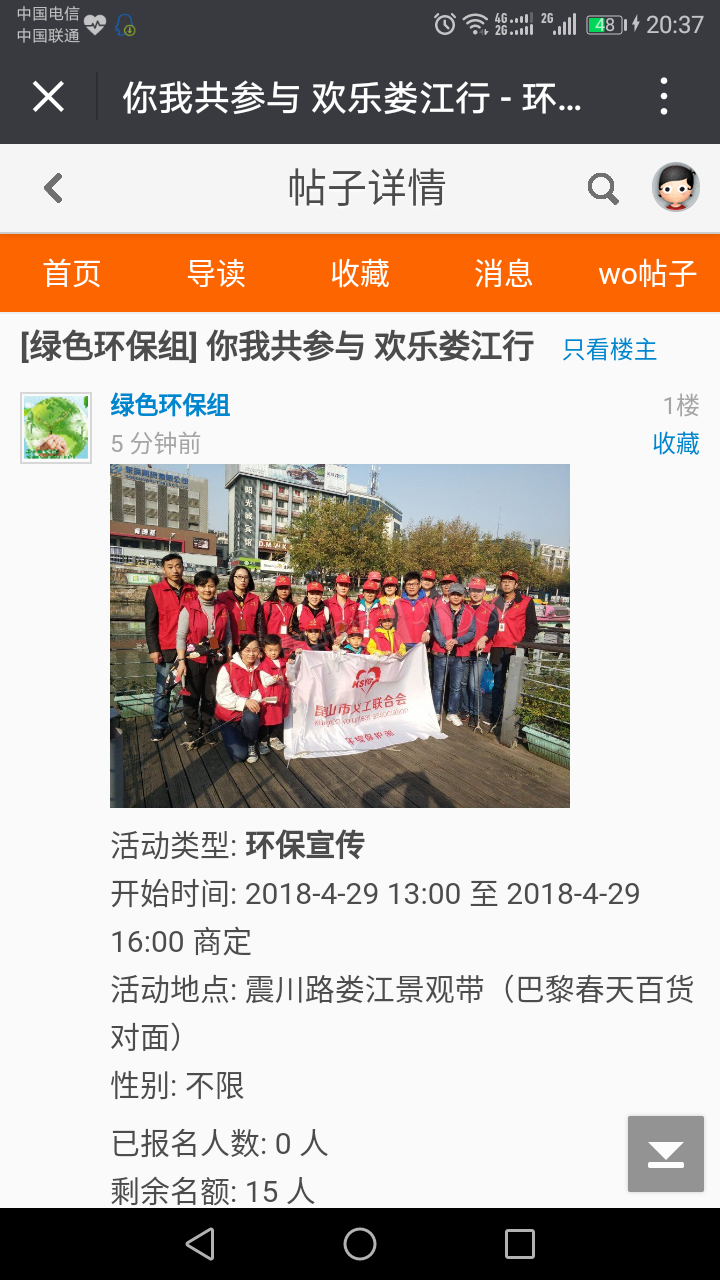
Task: Open the orange bar's 收藏 tab
Action: (360, 273)
